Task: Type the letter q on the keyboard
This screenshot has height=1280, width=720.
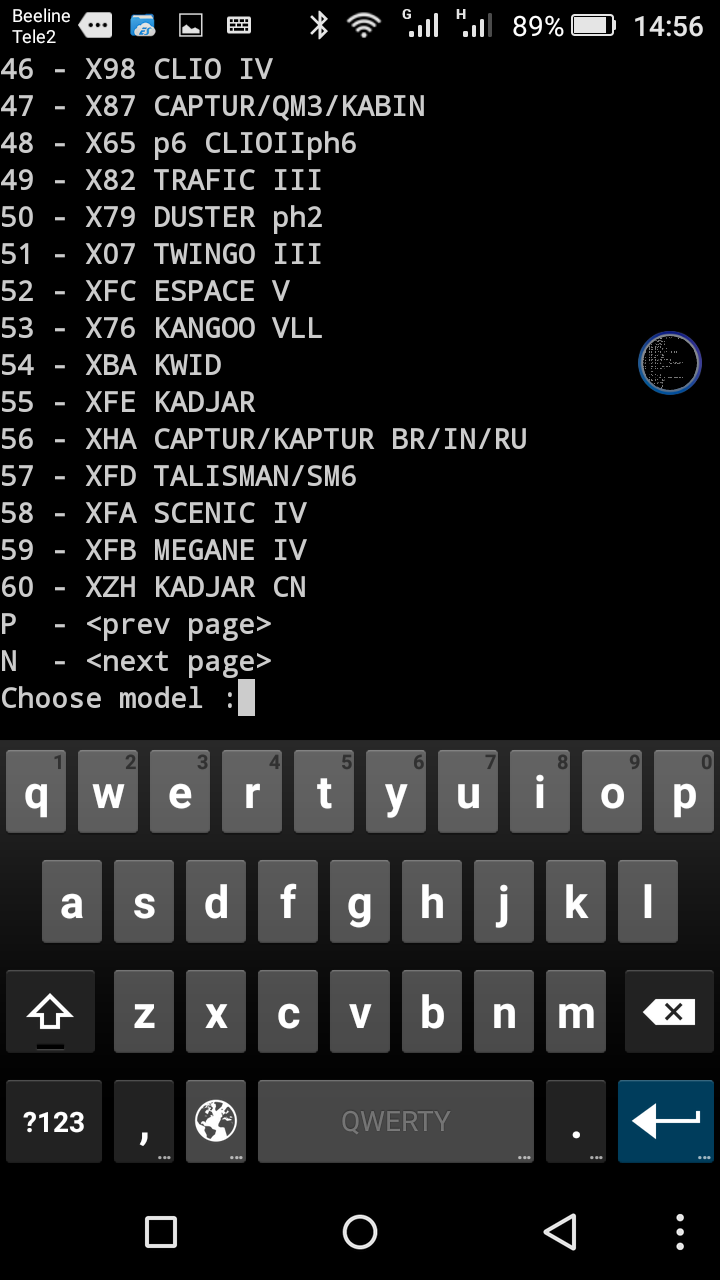Action: tap(36, 792)
